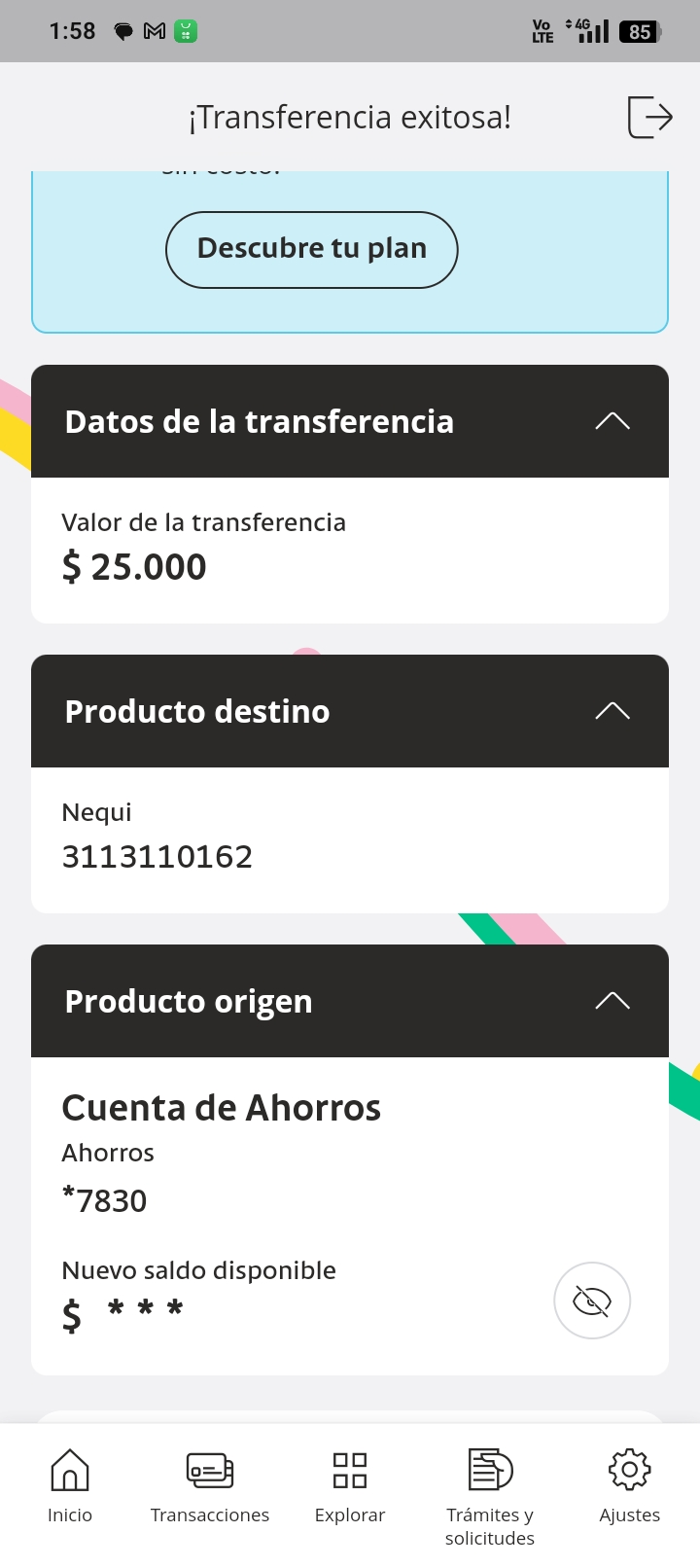
Task: Tap the logout icon in the header
Action: [649, 118]
